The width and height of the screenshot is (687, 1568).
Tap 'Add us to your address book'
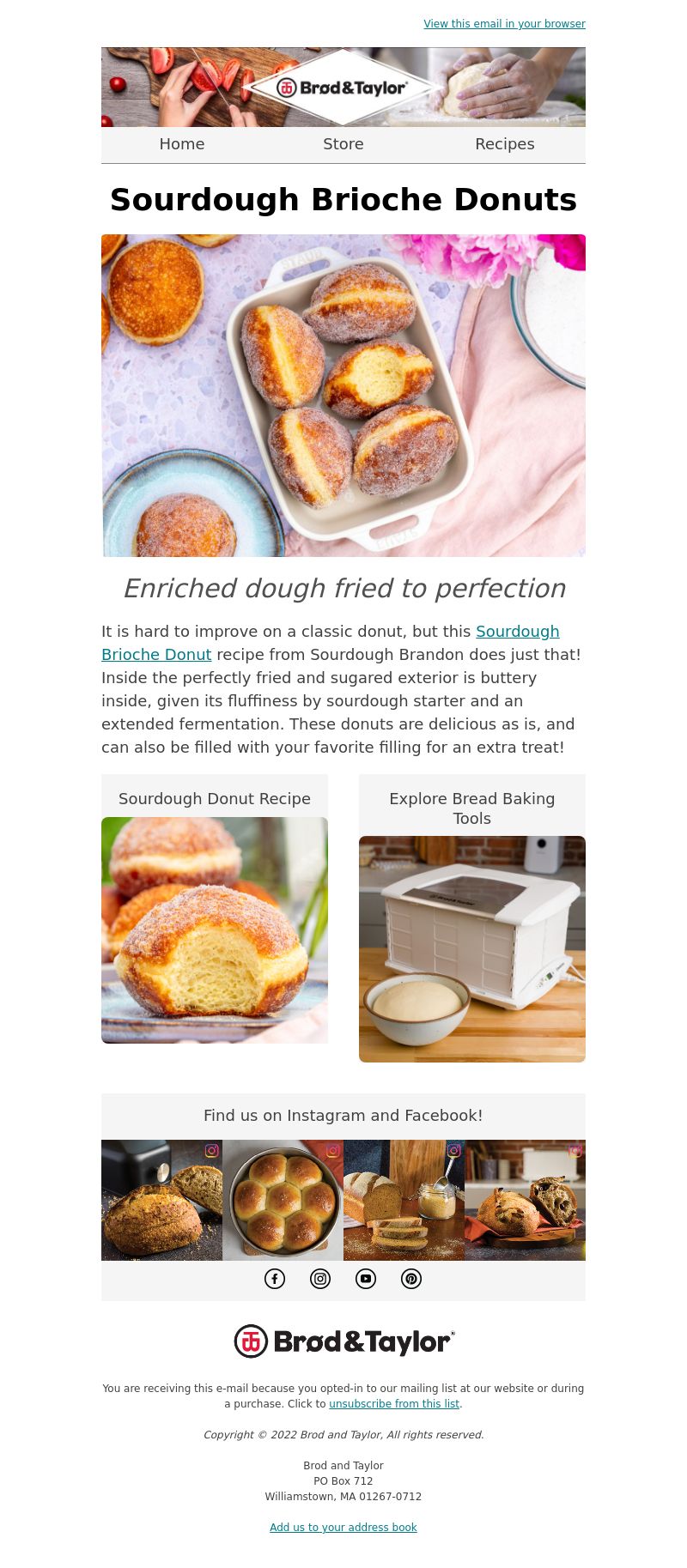pyautogui.click(x=343, y=1528)
